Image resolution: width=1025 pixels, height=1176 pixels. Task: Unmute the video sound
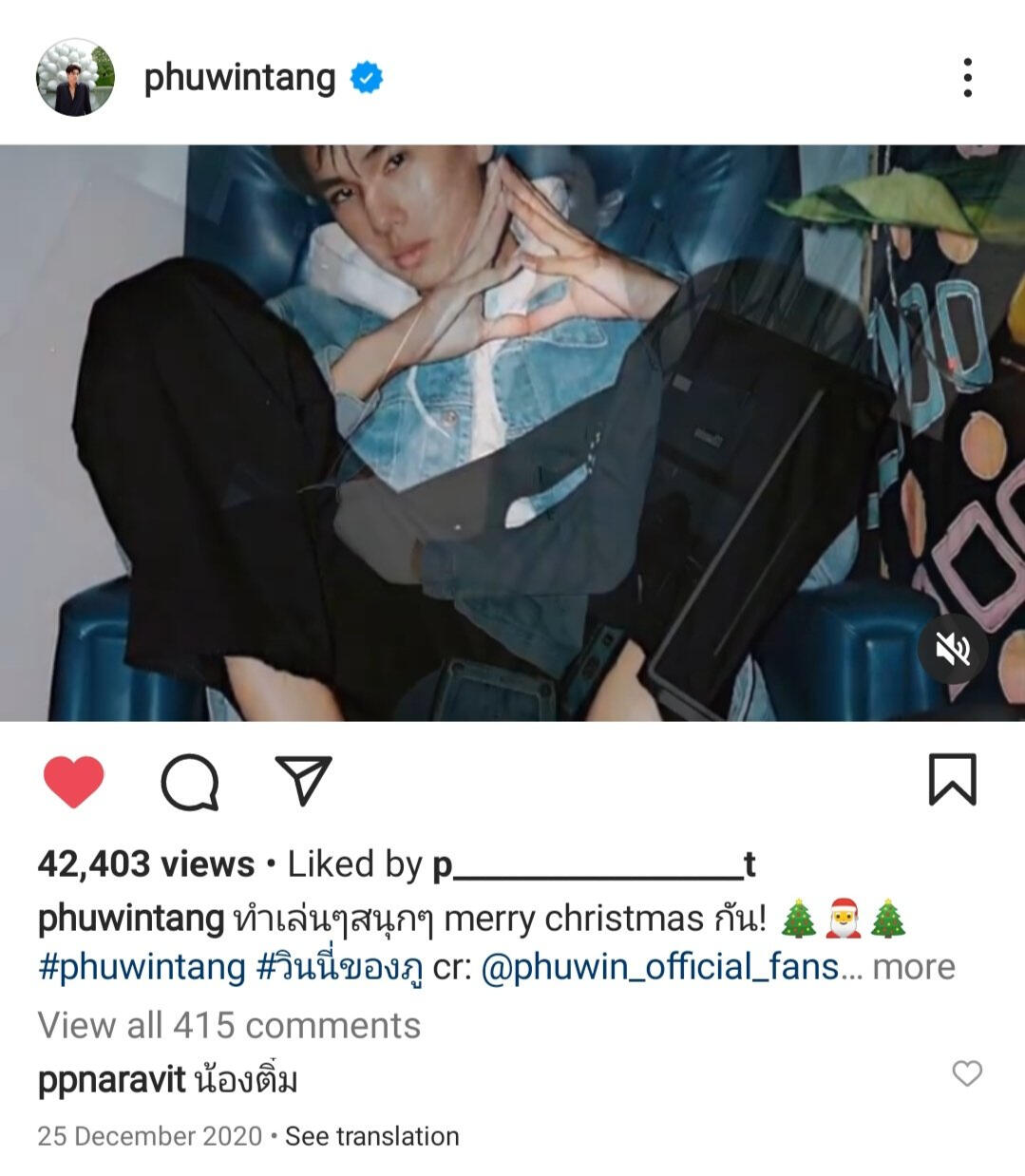[x=952, y=649]
